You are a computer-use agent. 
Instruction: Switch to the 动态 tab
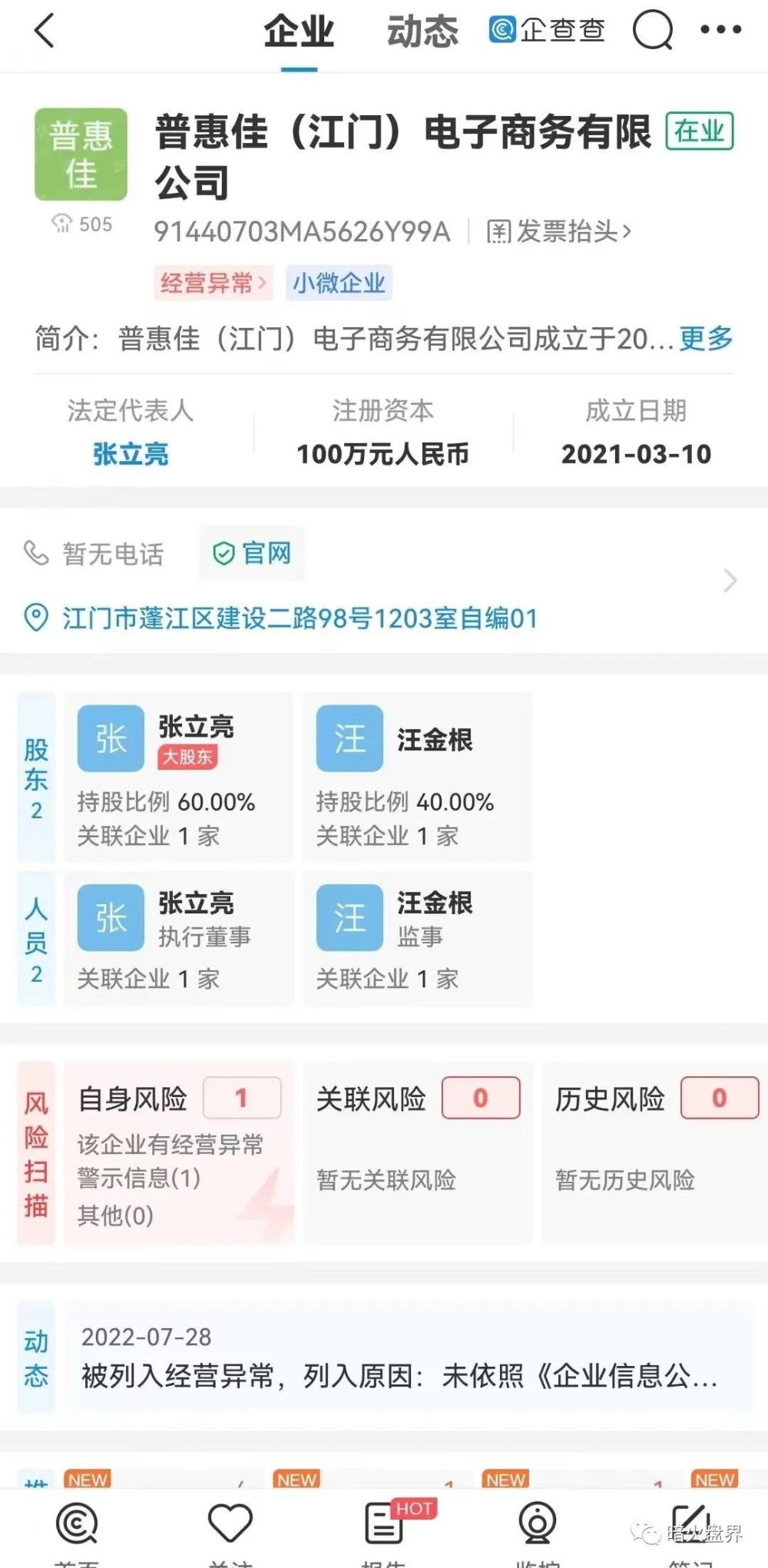pos(422,32)
